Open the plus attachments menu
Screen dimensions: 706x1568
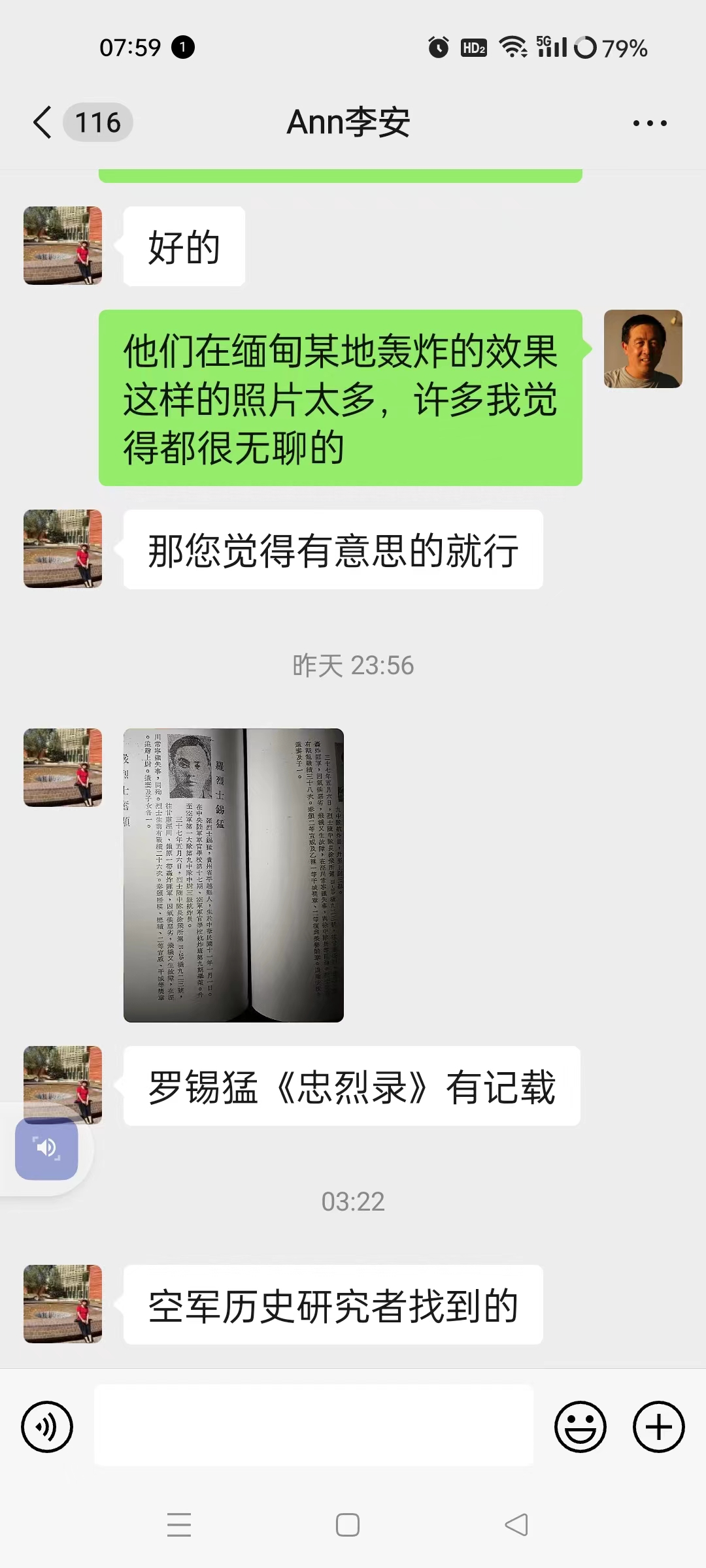click(658, 1426)
